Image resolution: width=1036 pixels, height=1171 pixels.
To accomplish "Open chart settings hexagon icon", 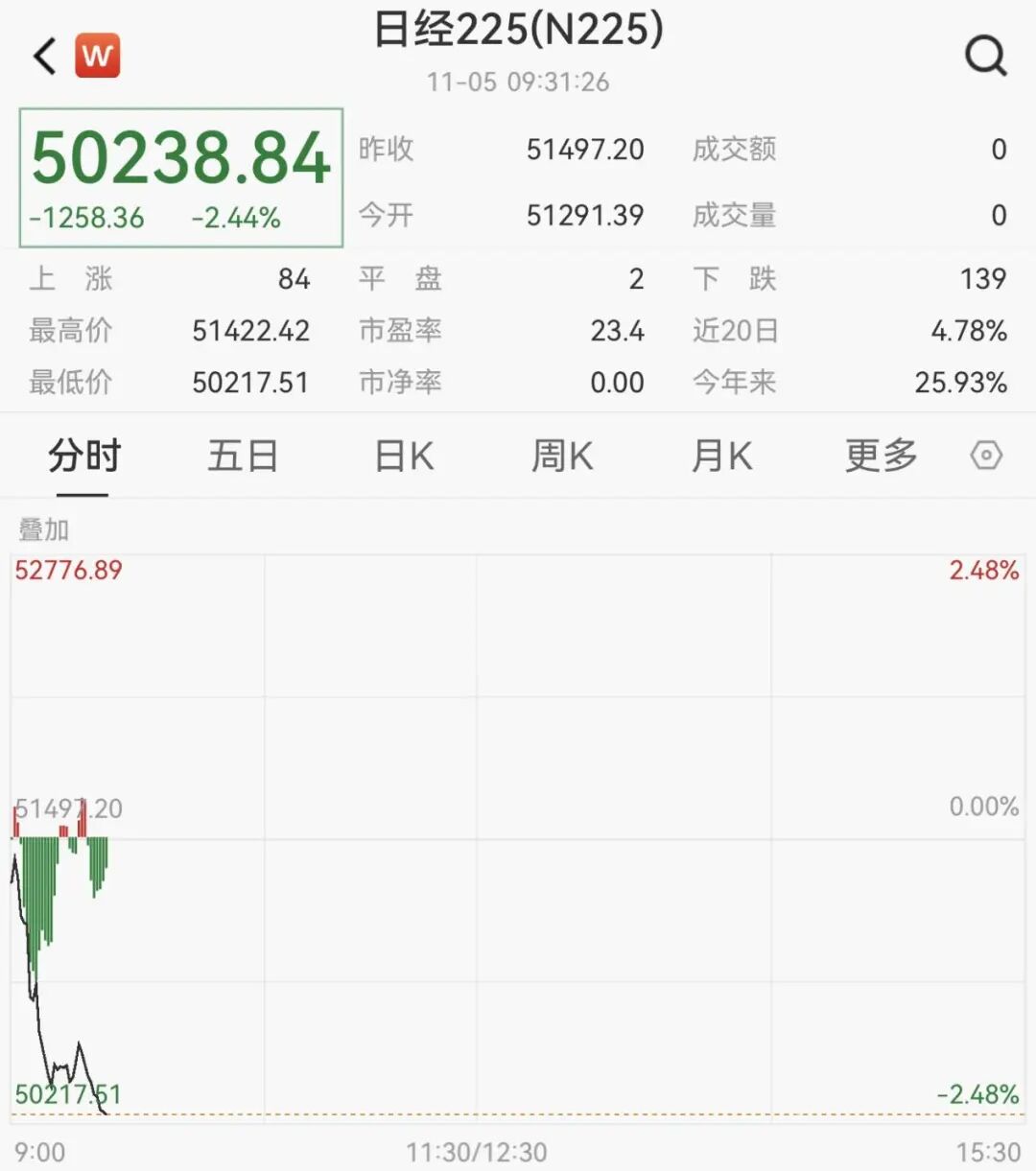I will coord(986,456).
